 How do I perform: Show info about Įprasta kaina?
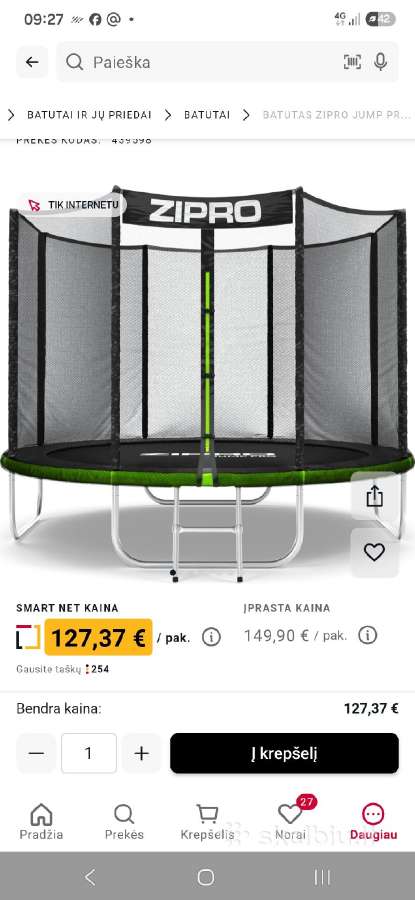[367, 635]
